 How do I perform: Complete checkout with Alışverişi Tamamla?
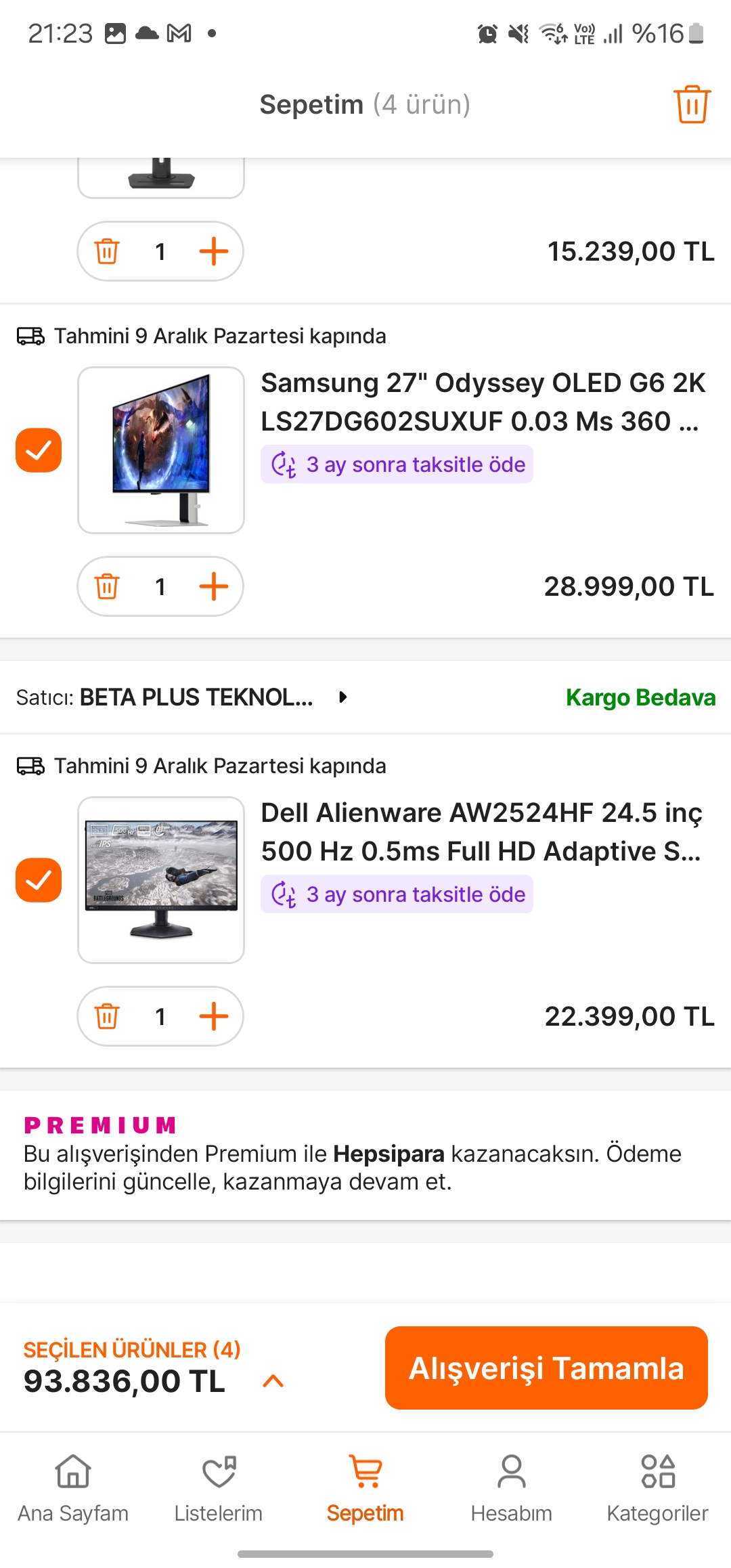point(546,1368)
